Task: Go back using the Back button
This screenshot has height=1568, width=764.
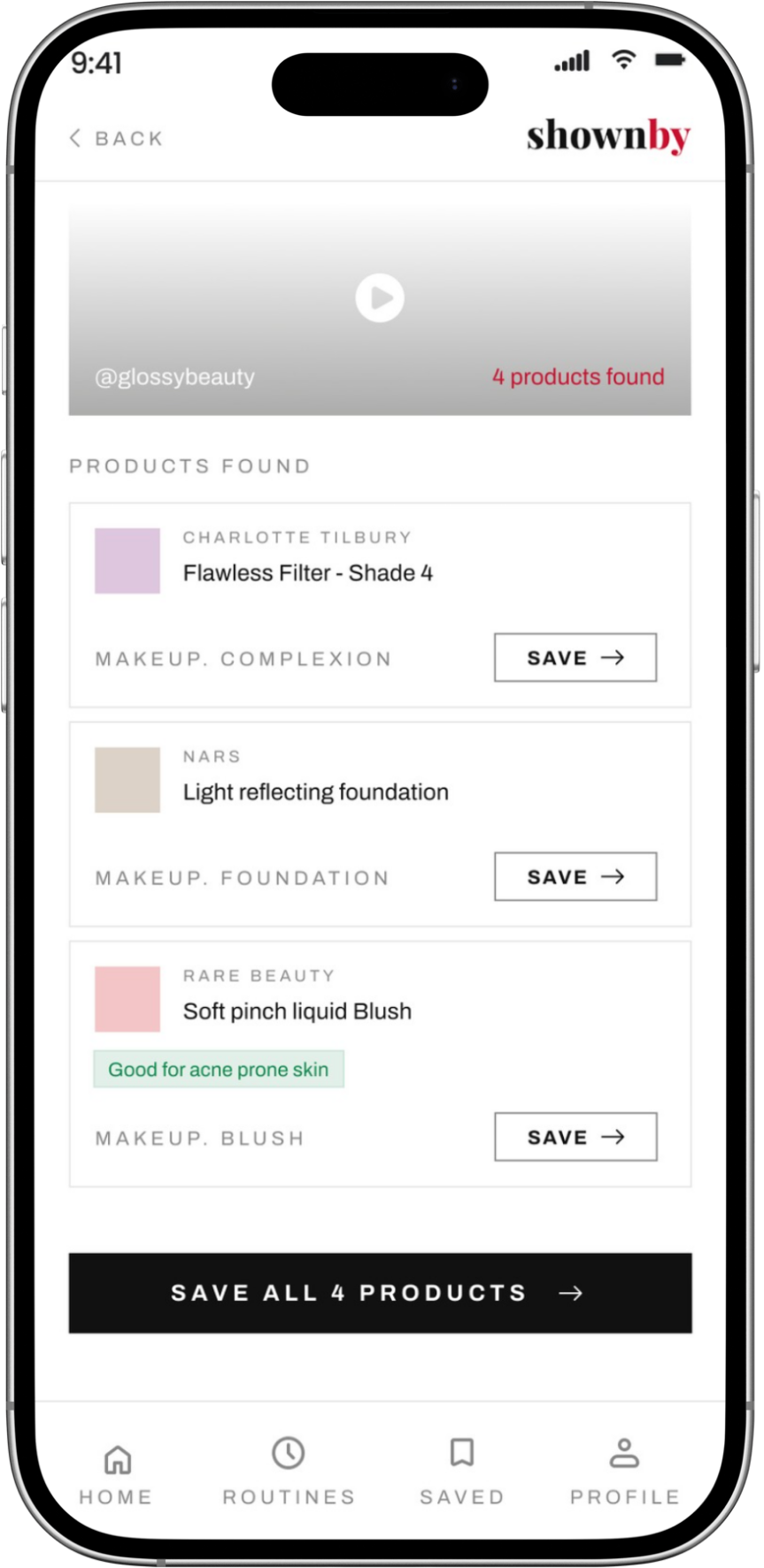Action: [117, 138]
